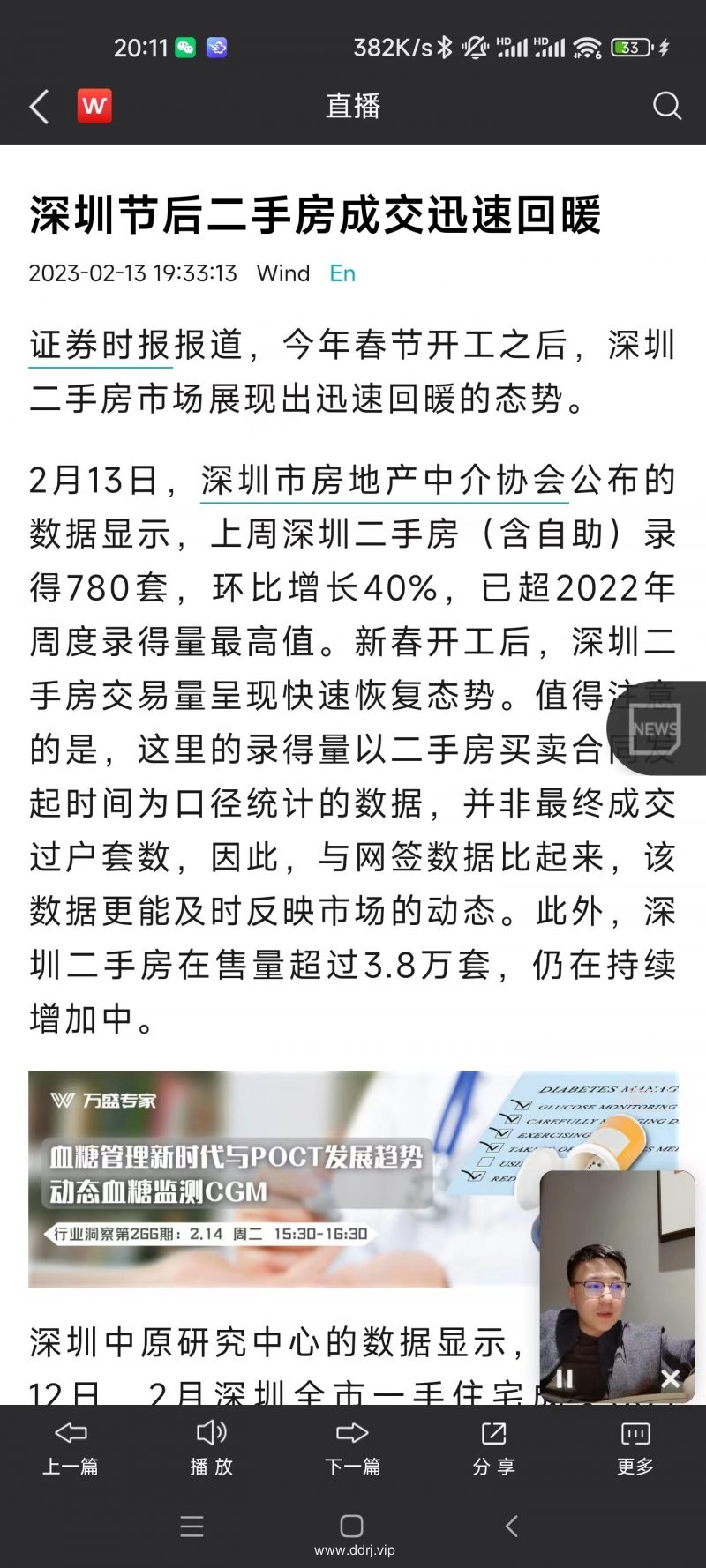Close the floating live video window

[x=670, y=1378]
